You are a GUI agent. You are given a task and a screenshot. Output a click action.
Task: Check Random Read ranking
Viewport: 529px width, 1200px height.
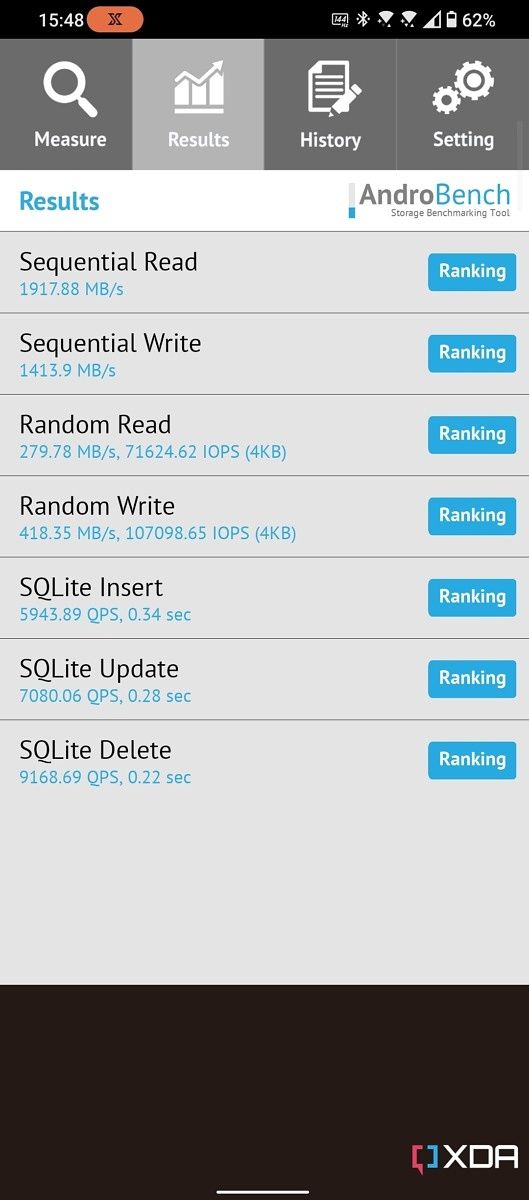(x=472, y=435)
